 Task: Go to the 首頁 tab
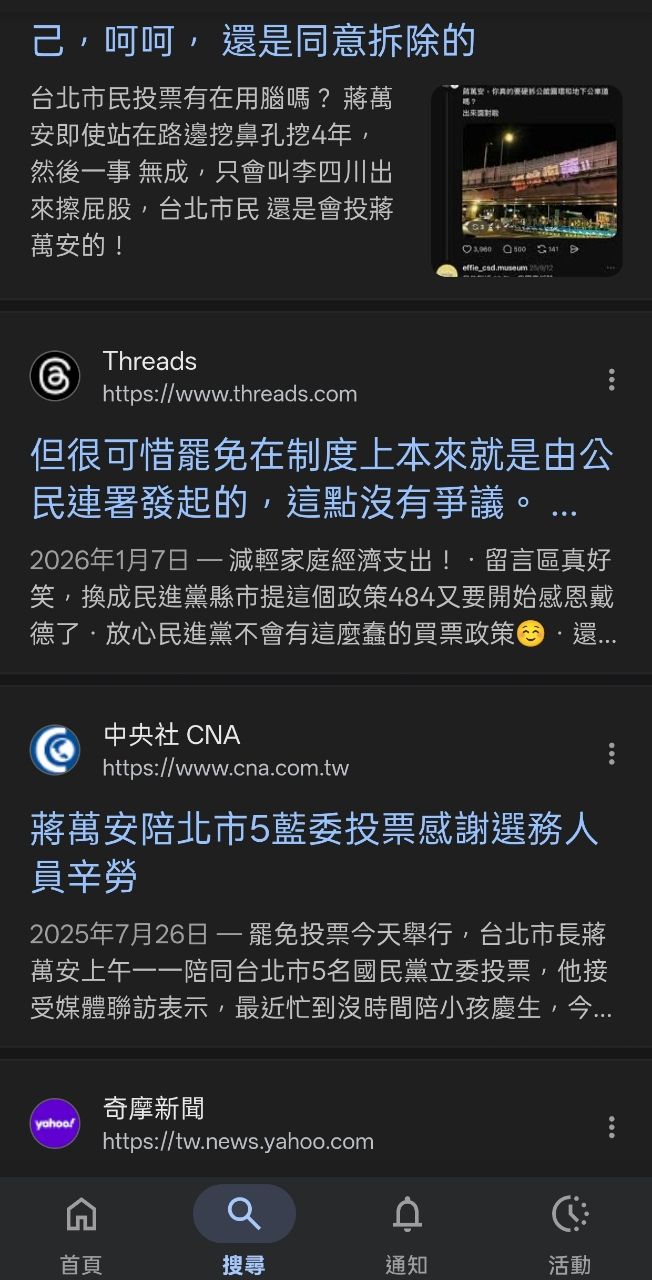(81, 1231)
